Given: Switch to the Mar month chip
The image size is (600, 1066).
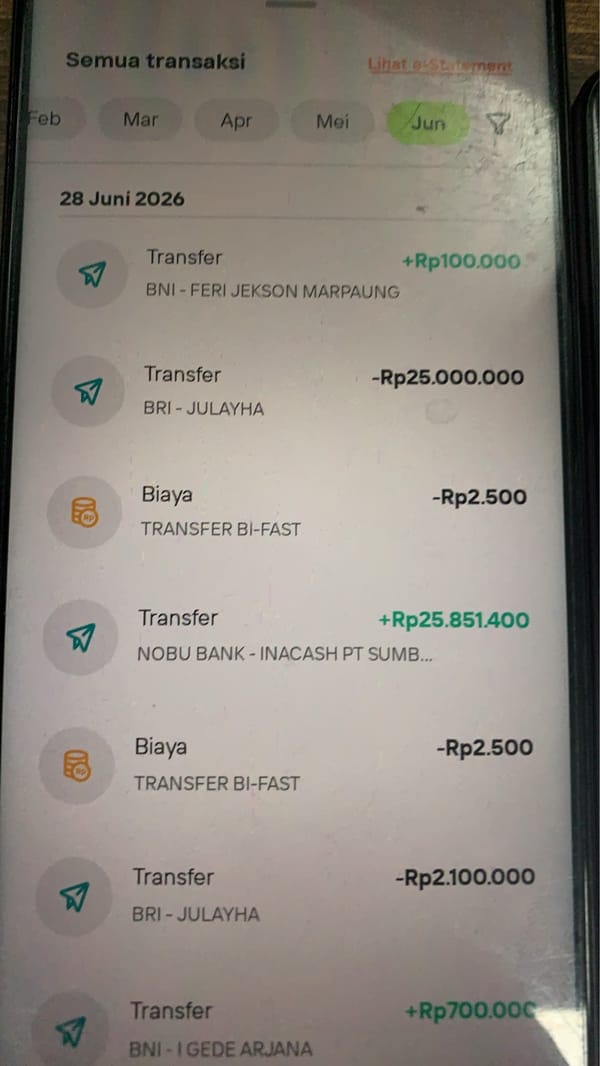Looking at the screenshot, I should pyautogui.click(x=140, y=120).
